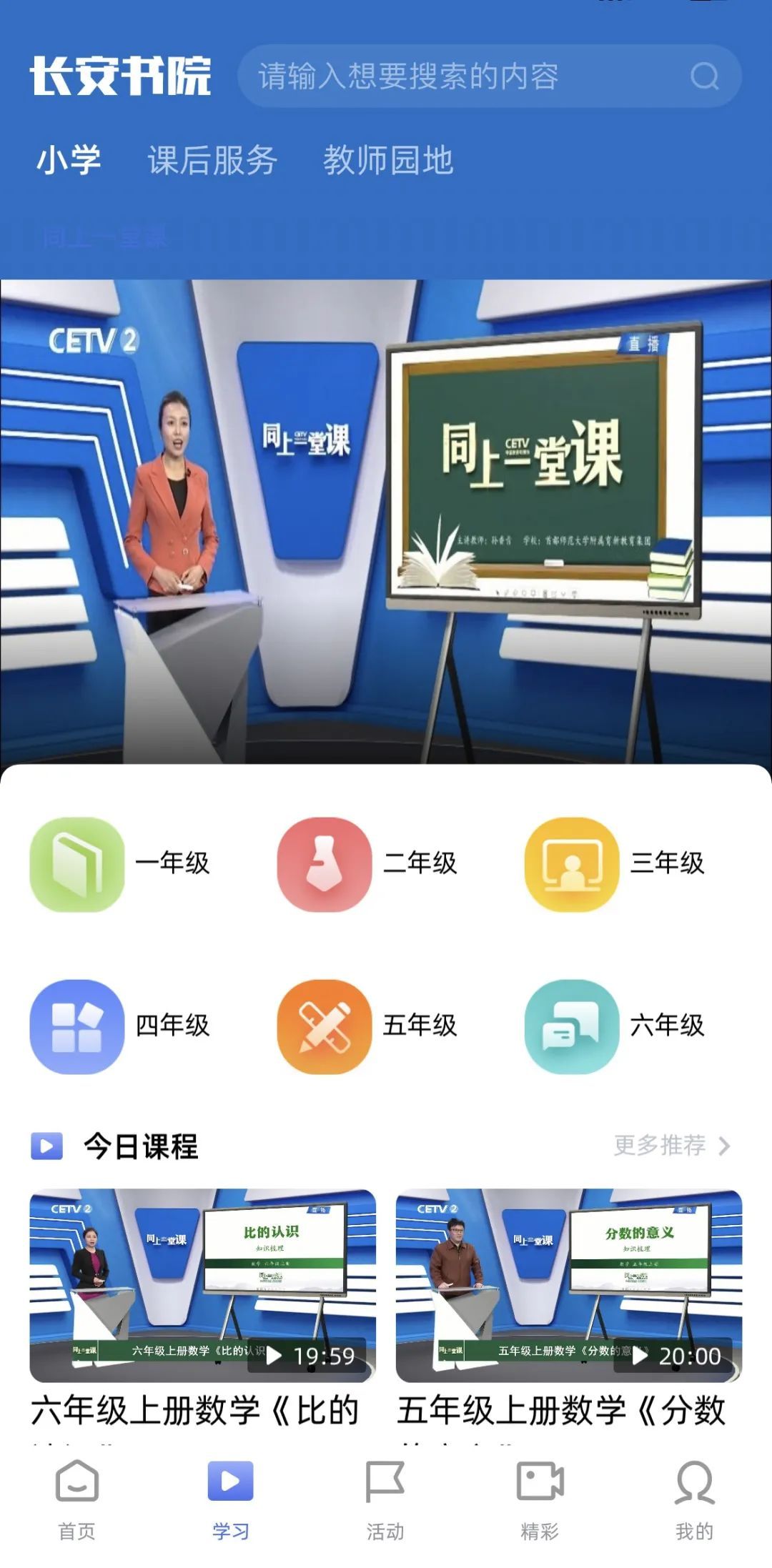Open 更多推荐 for more courses

coord(672,1146)
